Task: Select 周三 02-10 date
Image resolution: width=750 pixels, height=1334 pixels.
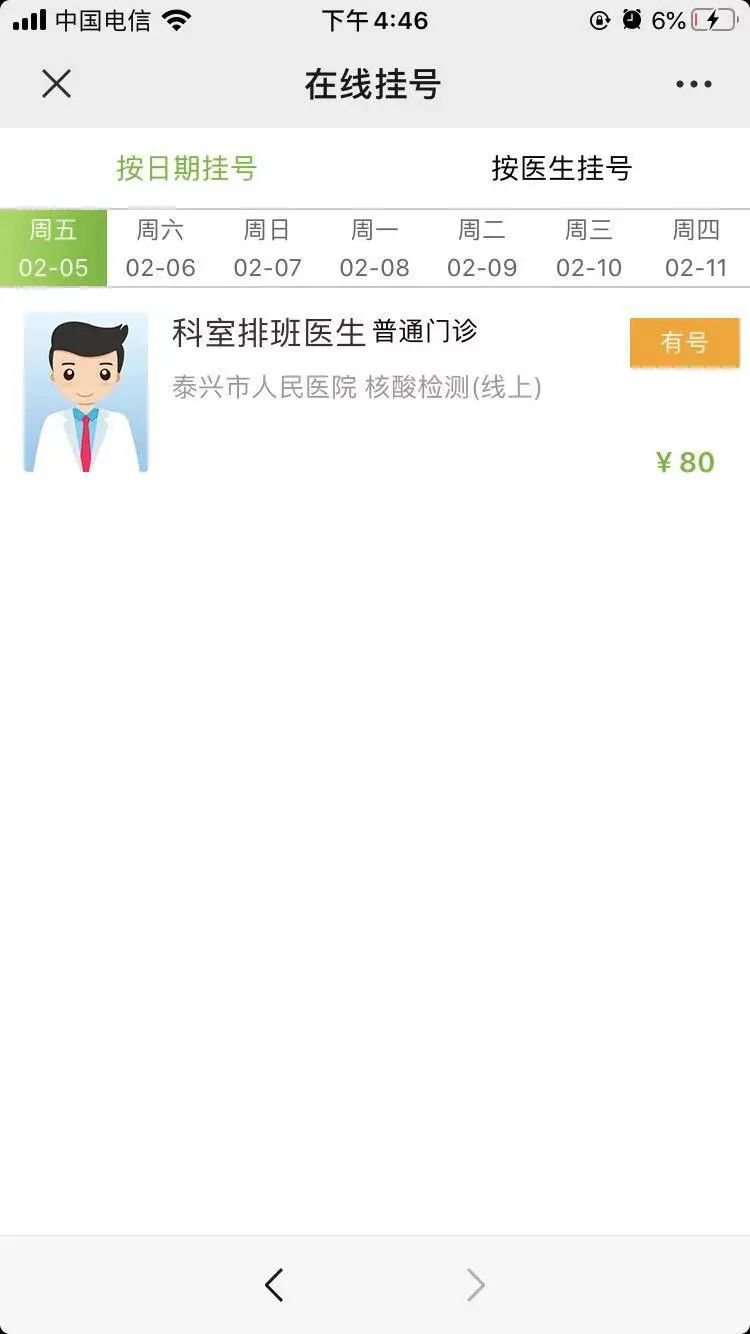Action: click(588, 248)
